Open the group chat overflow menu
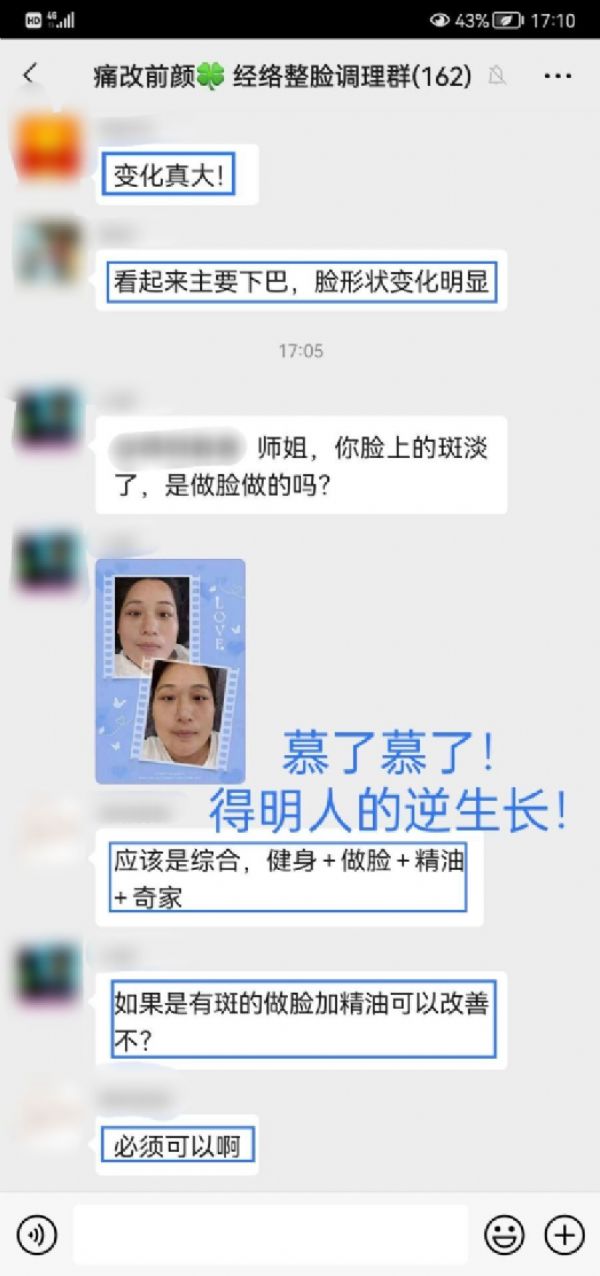 557,76
